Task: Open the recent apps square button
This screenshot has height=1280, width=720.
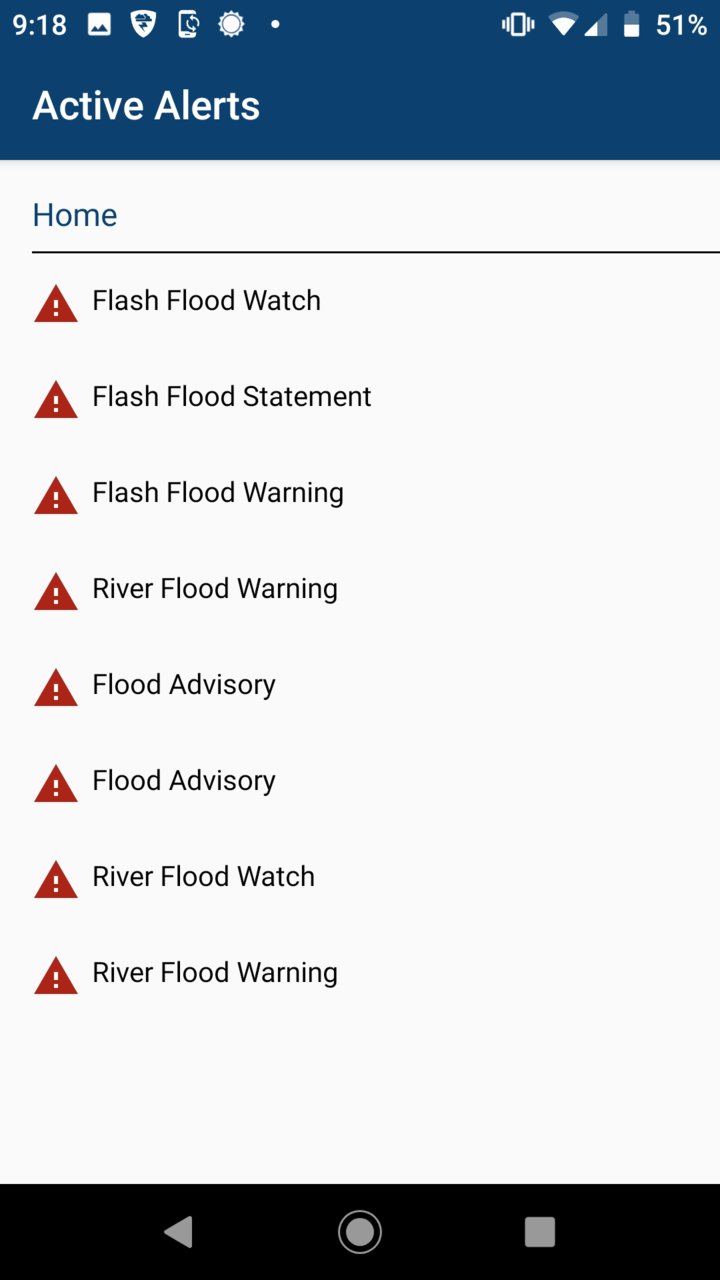Action: 540,1232
